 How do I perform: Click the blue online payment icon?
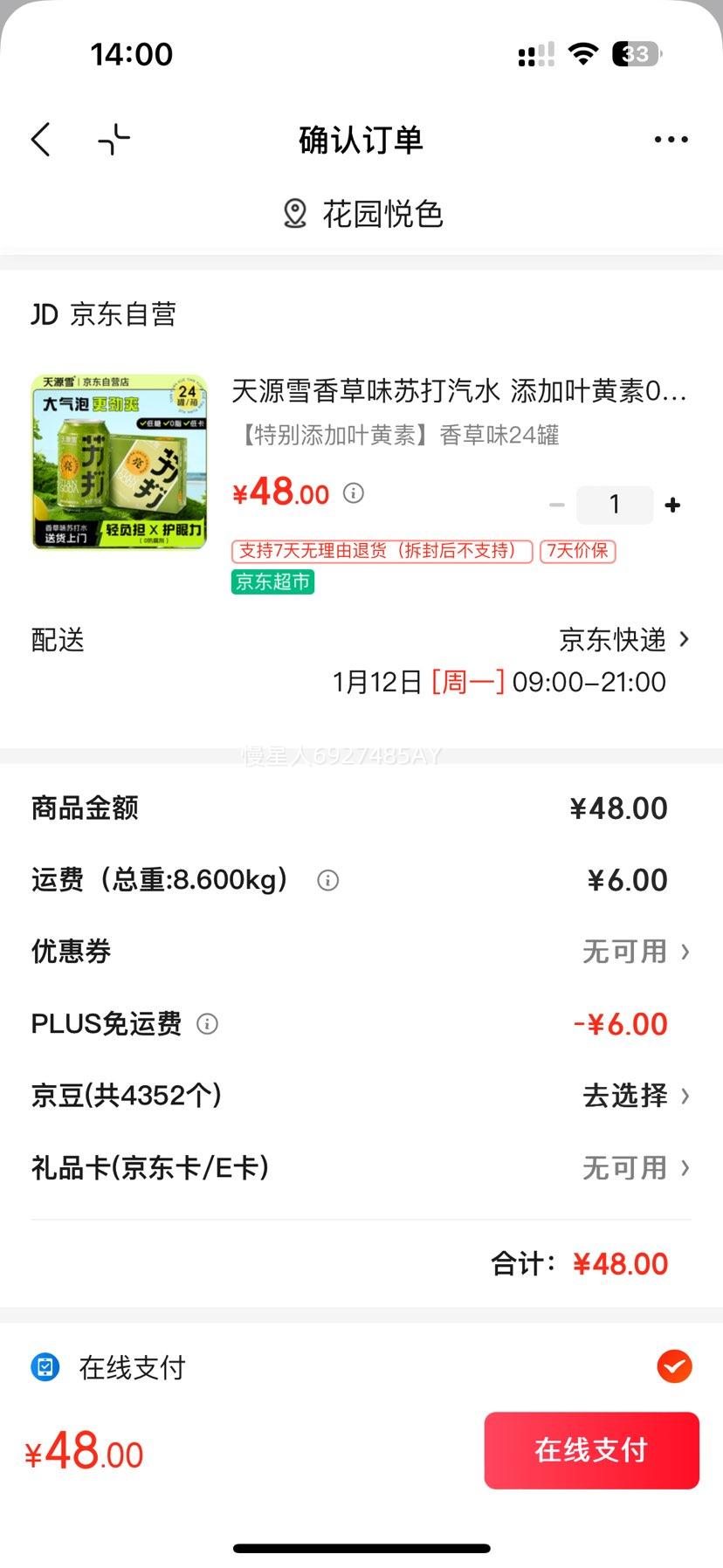(x=44, y=1368)
